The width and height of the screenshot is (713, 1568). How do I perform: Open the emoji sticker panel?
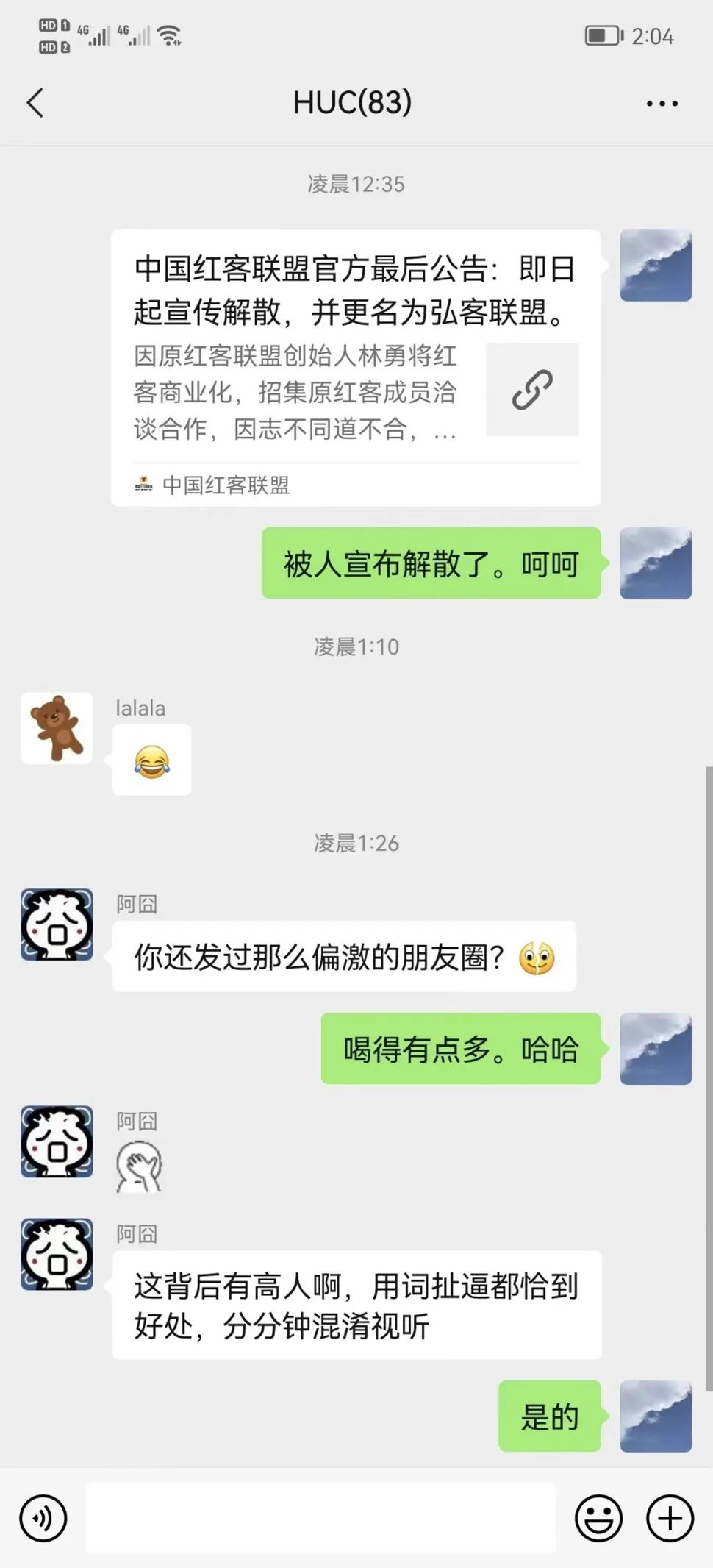pos(598,1518)
